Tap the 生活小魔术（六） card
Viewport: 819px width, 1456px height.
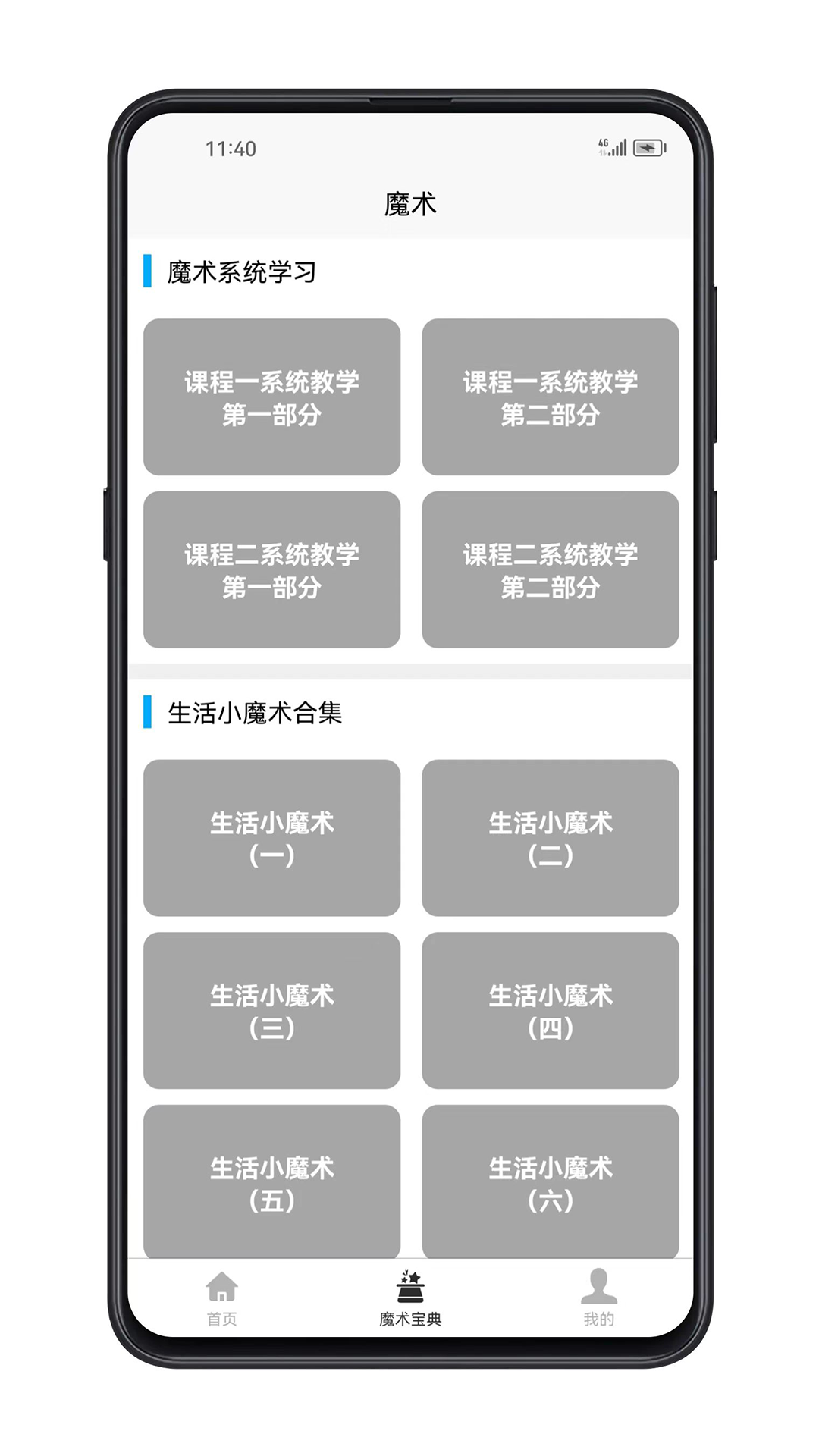point(550,1180)
